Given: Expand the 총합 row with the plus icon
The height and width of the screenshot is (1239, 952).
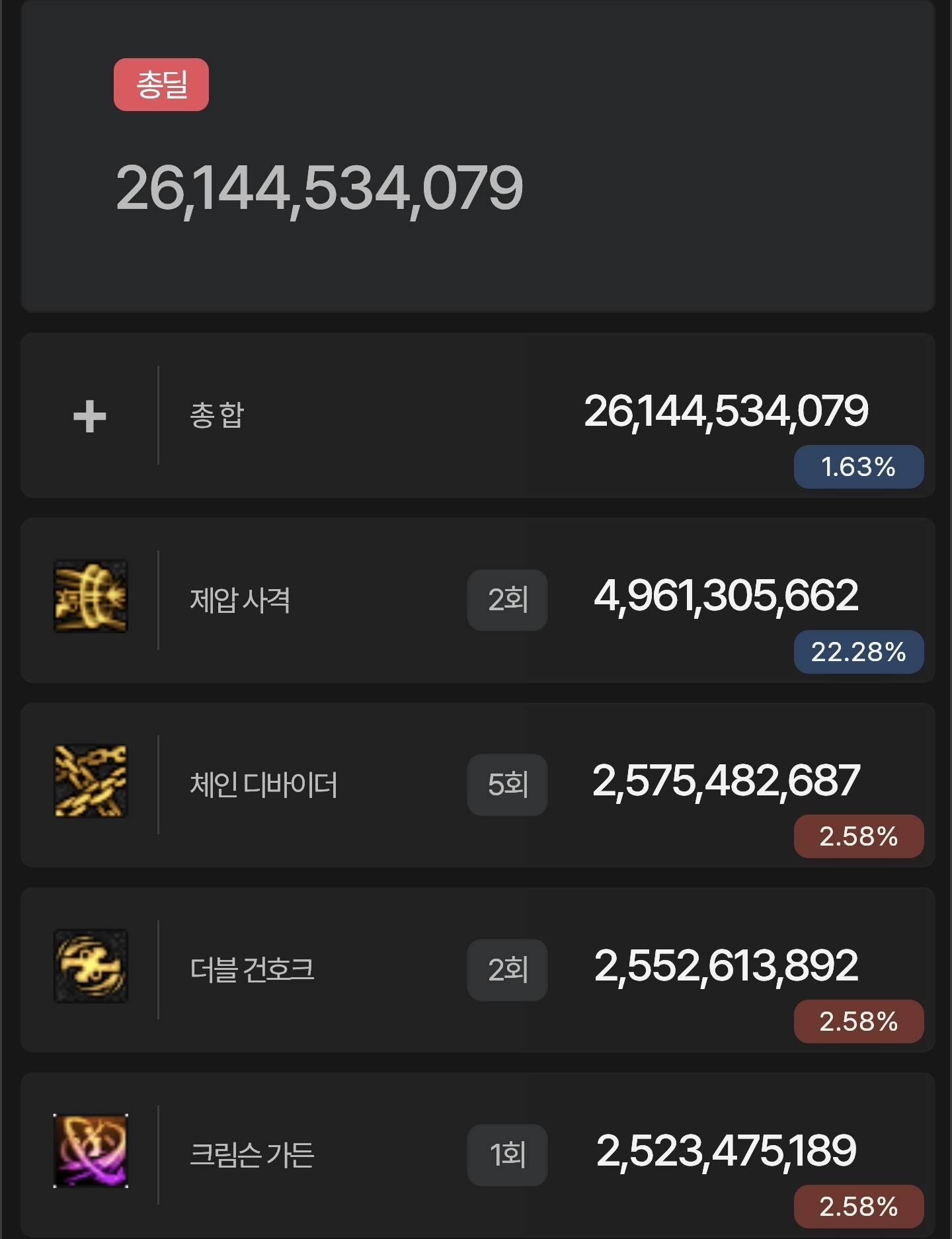Looking at the screenshot, I should (89, 417).
